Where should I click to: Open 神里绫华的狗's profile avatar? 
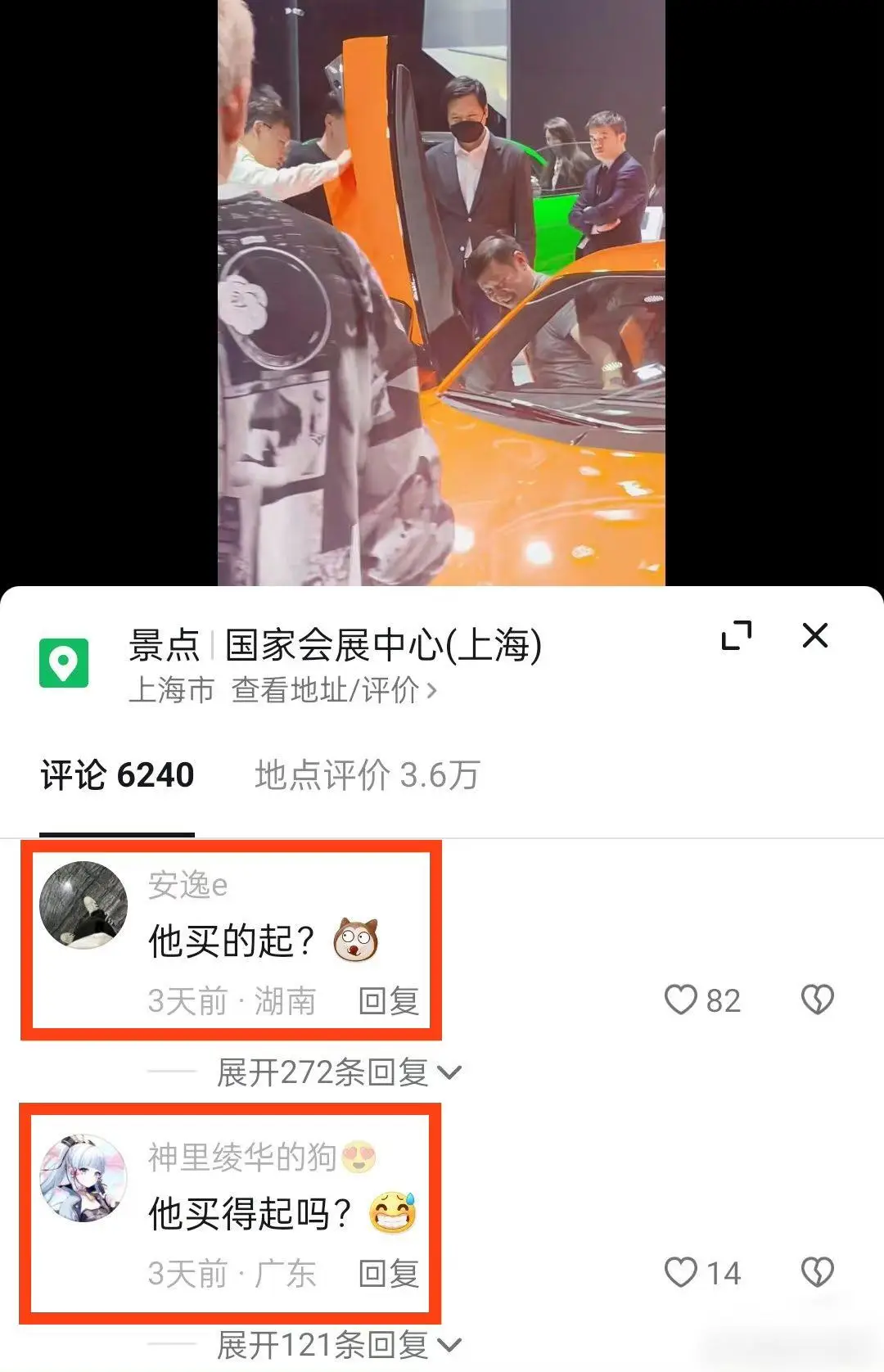click(83, 1178)
